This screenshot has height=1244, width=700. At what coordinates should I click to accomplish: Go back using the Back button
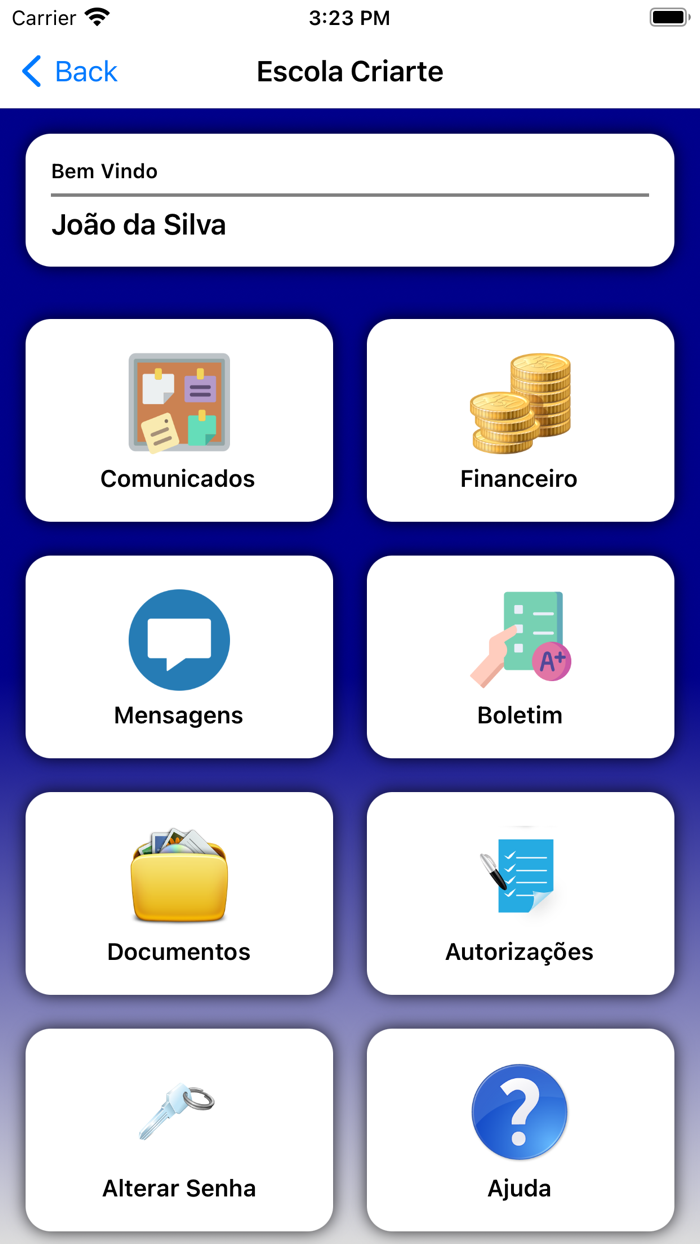click(x=70, y=72)
